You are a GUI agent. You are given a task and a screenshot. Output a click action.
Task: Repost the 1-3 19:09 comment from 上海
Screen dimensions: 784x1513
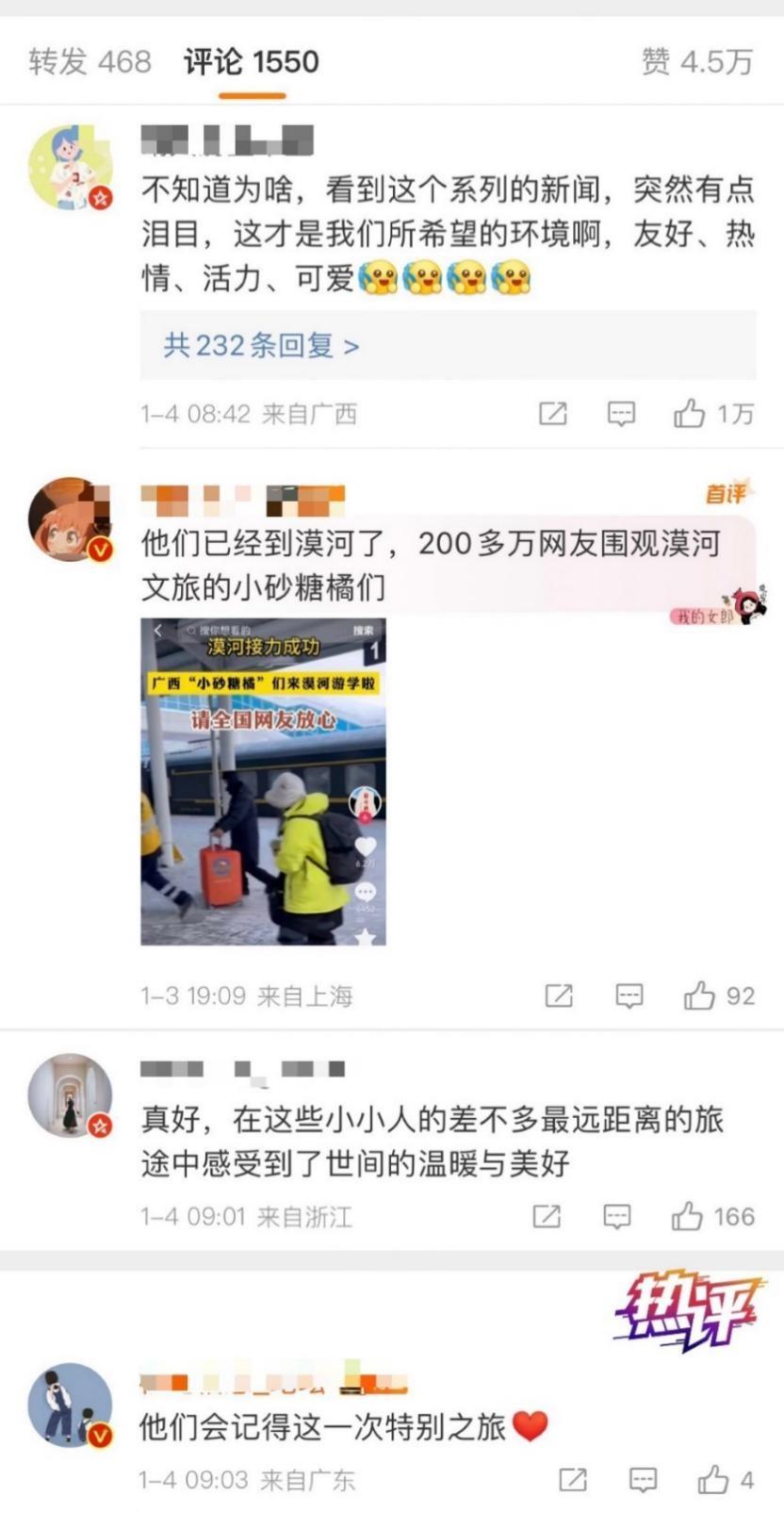pos(559,995)
